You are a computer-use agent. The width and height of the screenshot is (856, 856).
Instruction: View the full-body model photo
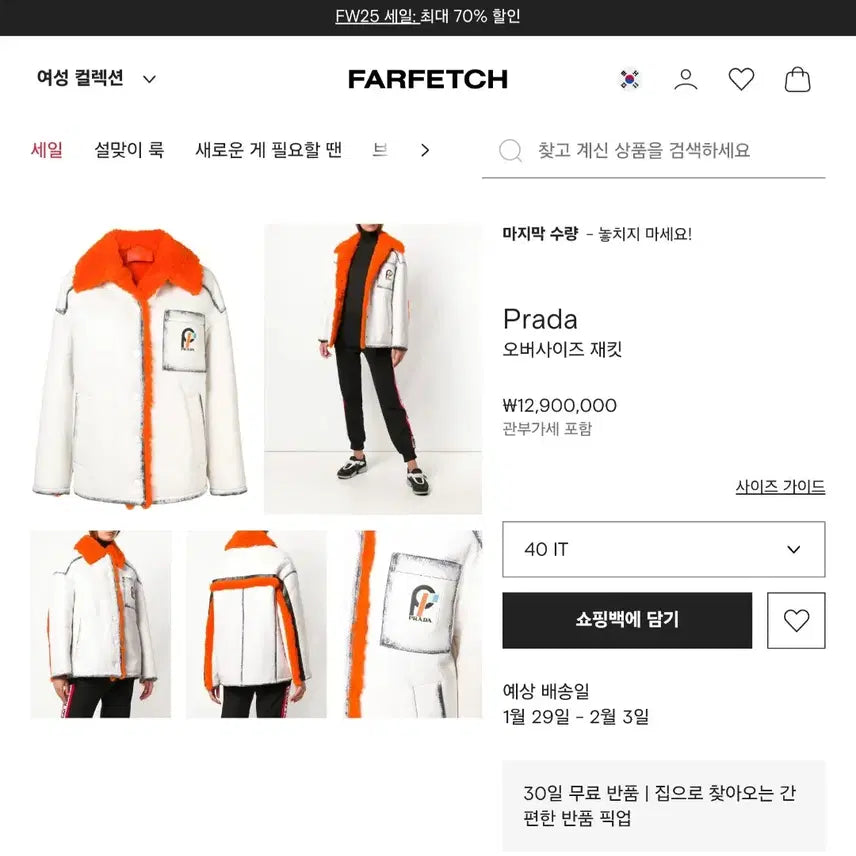point(373,368)
